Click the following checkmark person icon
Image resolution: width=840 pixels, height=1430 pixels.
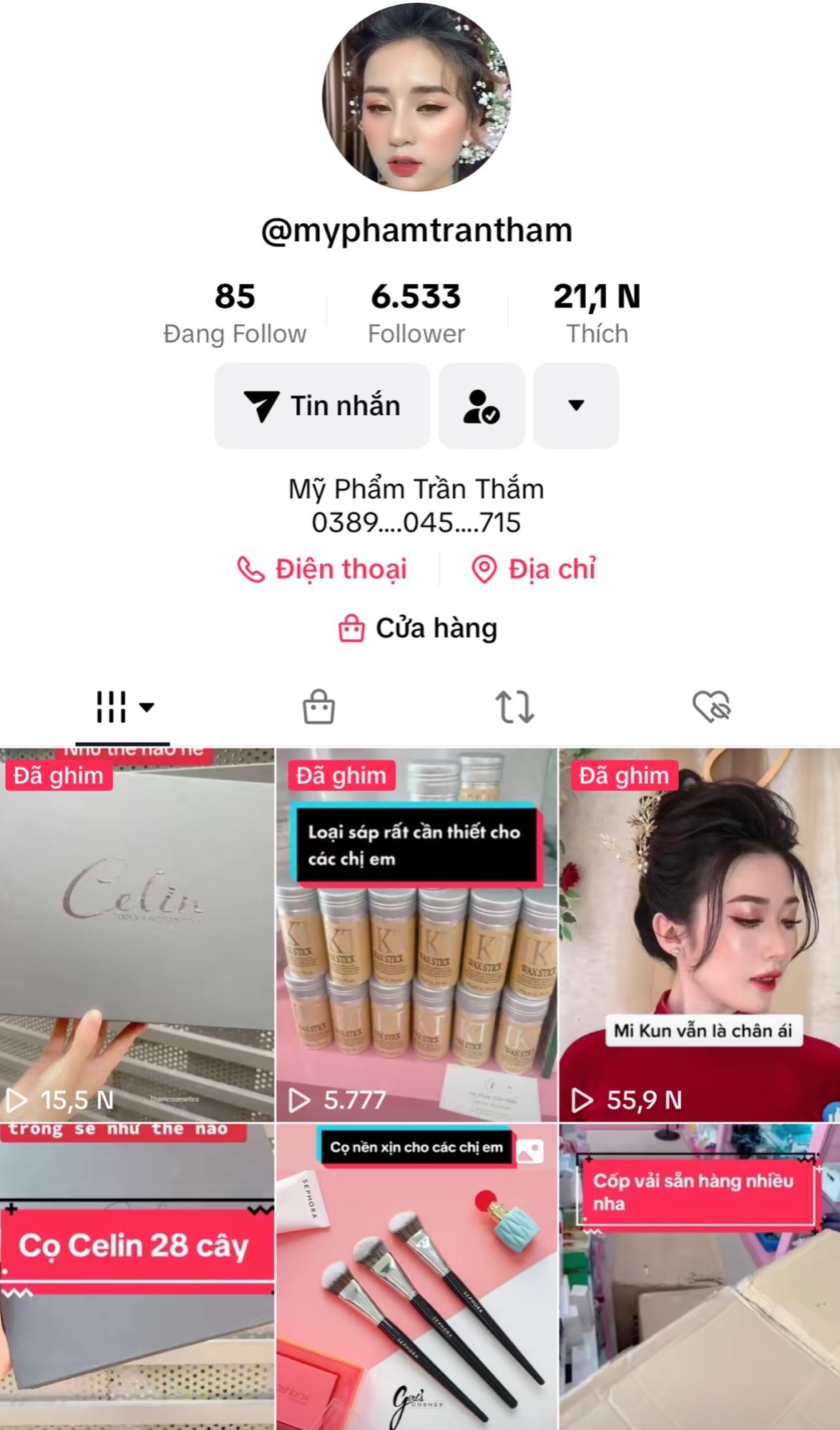coord(481,406)
